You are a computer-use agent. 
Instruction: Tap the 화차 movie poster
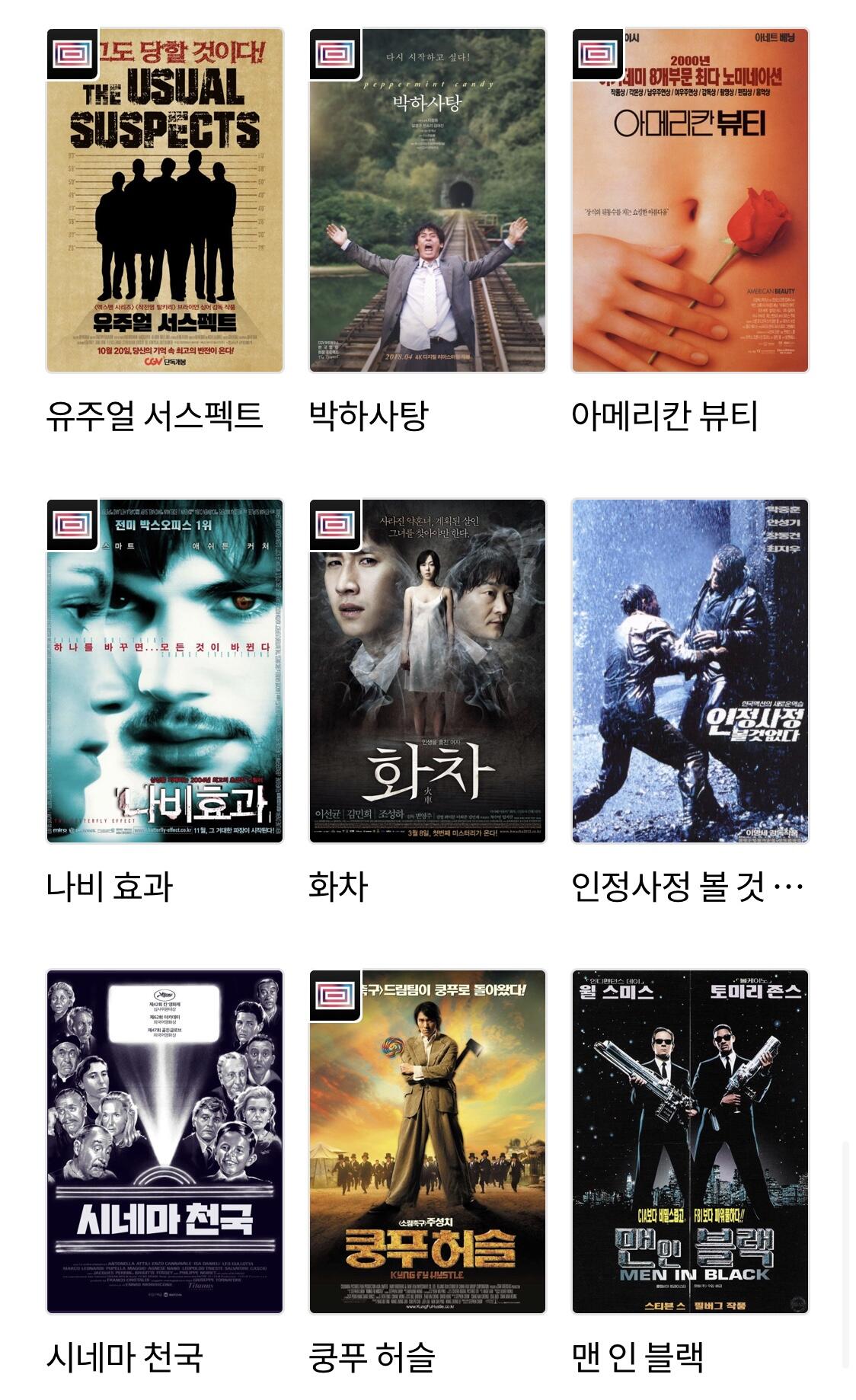pyautogui.click(x=427, y=671)
